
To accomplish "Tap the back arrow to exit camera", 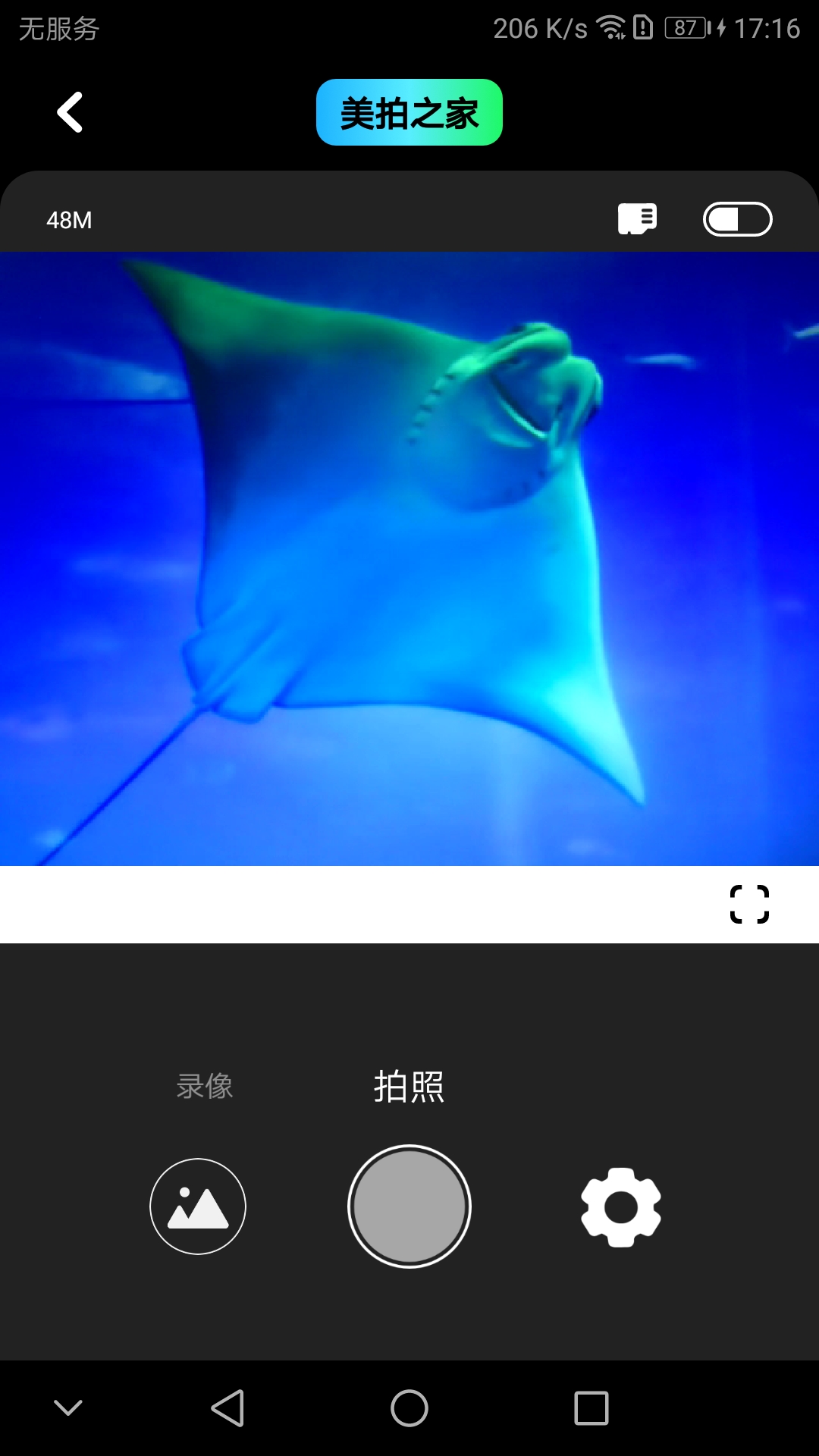I will pos(70,111).
